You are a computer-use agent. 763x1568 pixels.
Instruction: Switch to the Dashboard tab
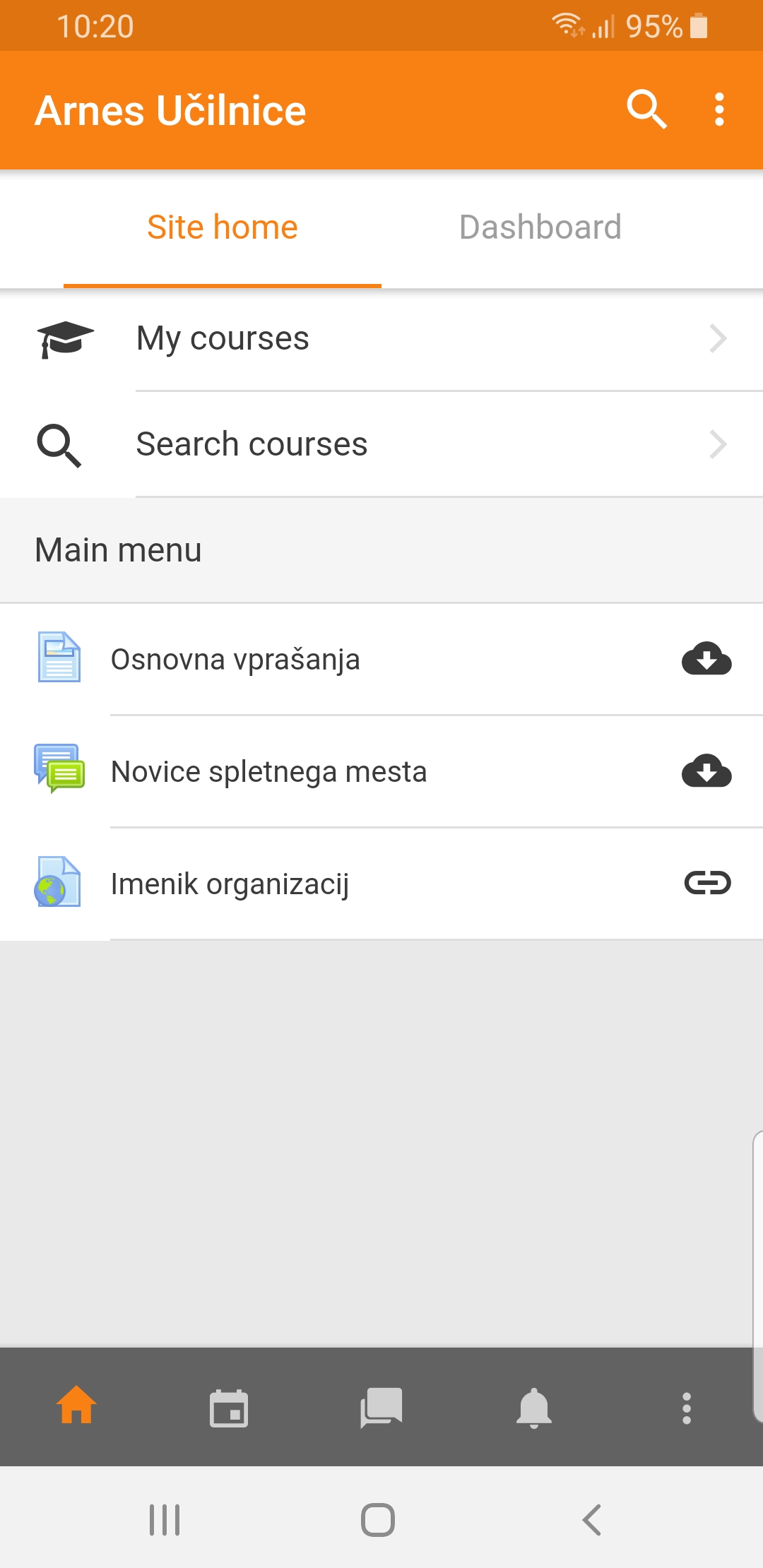(540, 227)
